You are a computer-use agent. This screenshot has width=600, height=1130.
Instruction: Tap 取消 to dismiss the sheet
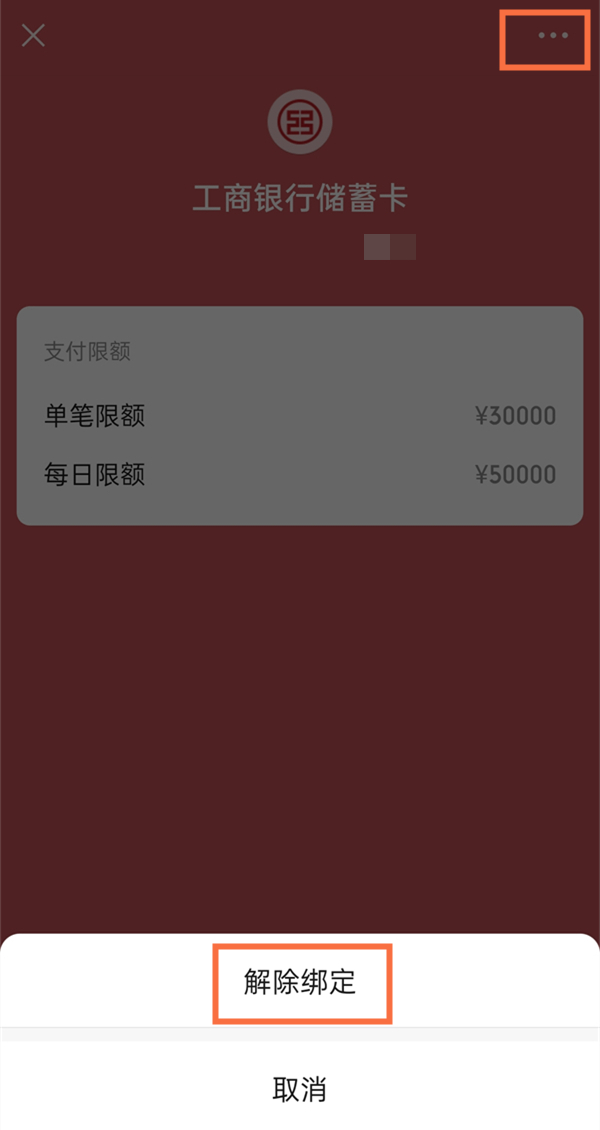(x=300, y=1088)
